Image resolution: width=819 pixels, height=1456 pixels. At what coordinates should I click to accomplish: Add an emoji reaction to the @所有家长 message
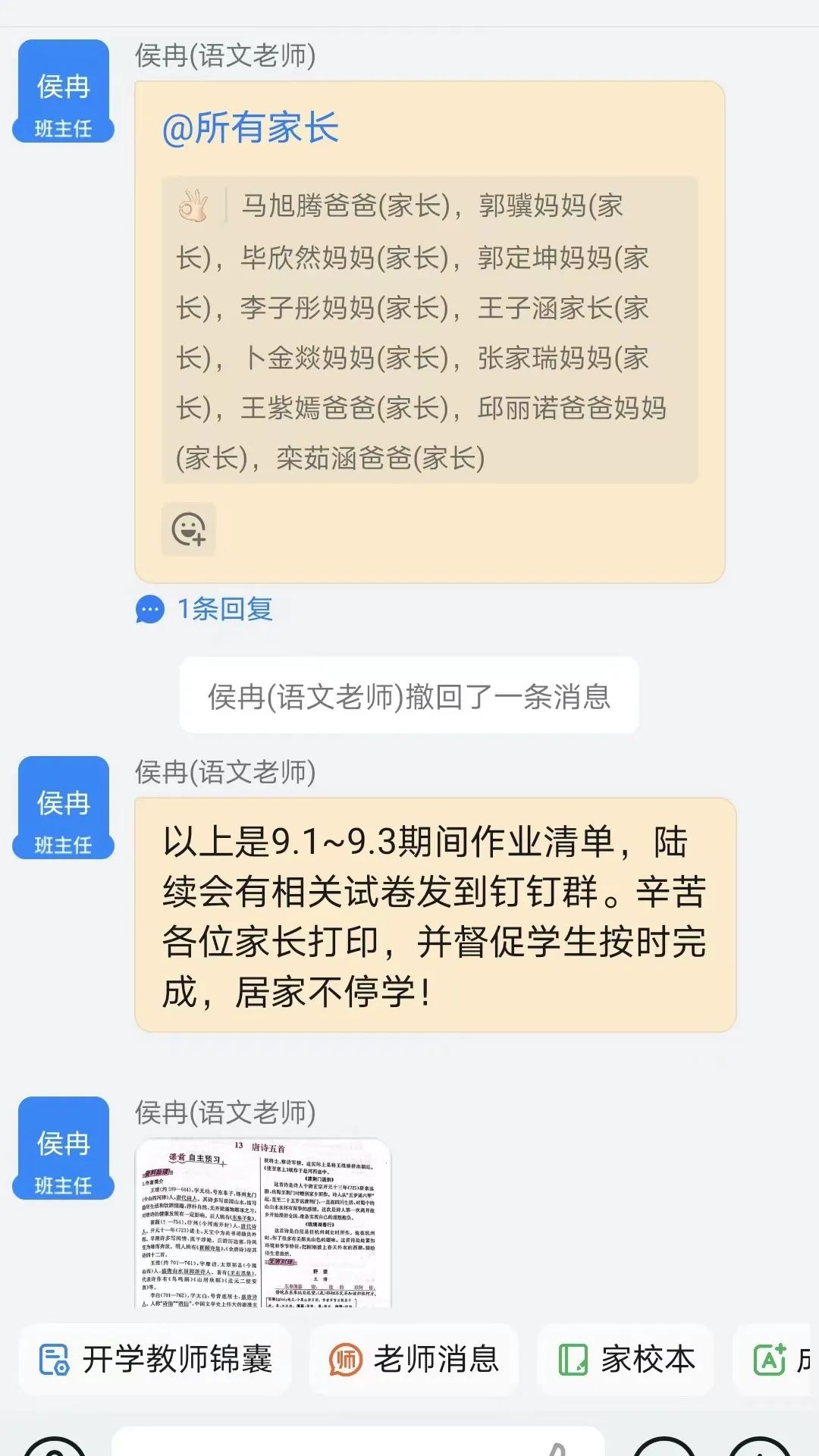189,529
